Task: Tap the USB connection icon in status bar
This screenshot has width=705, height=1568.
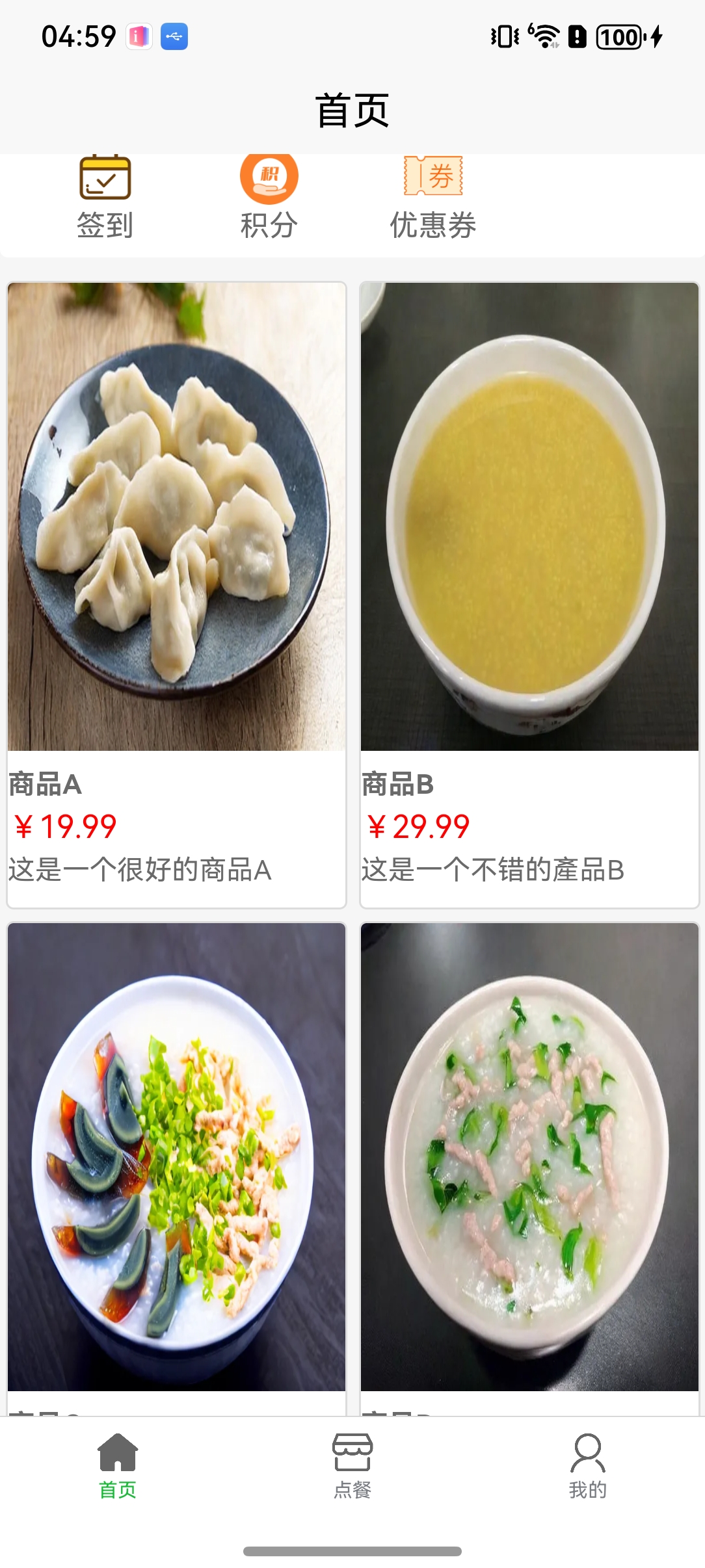Action: pos(172,37)
